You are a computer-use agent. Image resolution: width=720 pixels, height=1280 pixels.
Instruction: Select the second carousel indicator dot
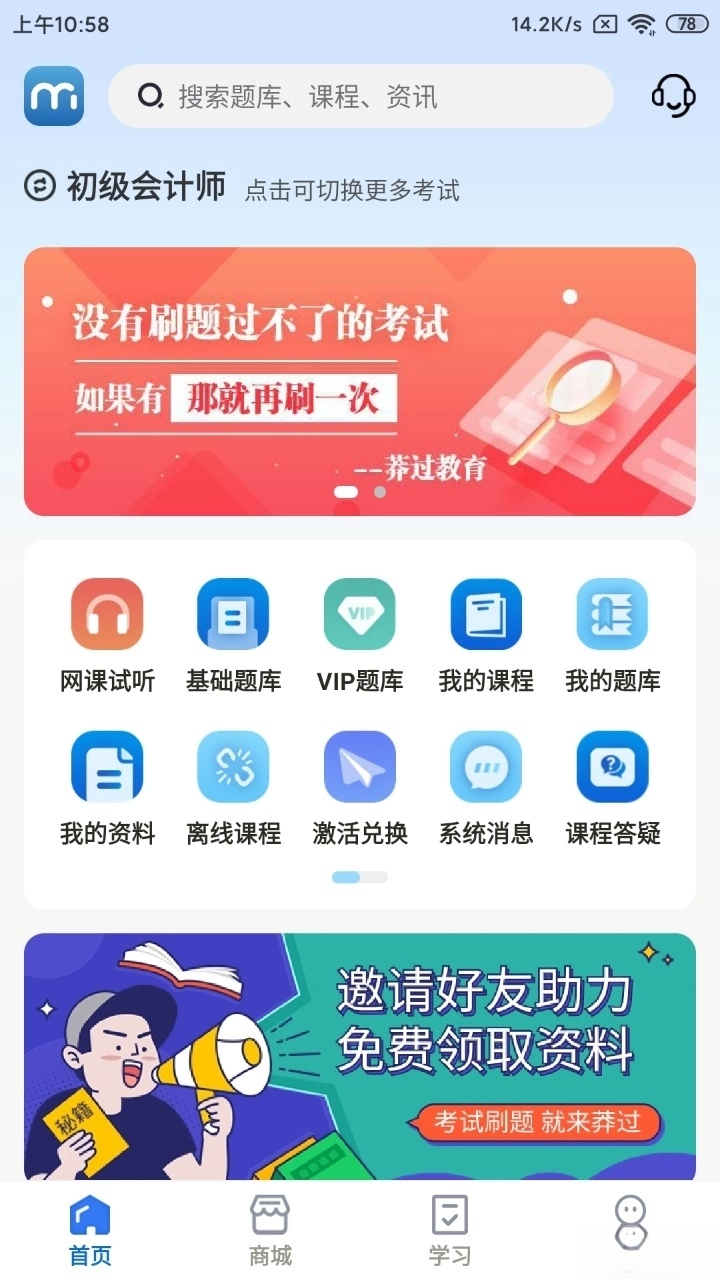(378, 492)
